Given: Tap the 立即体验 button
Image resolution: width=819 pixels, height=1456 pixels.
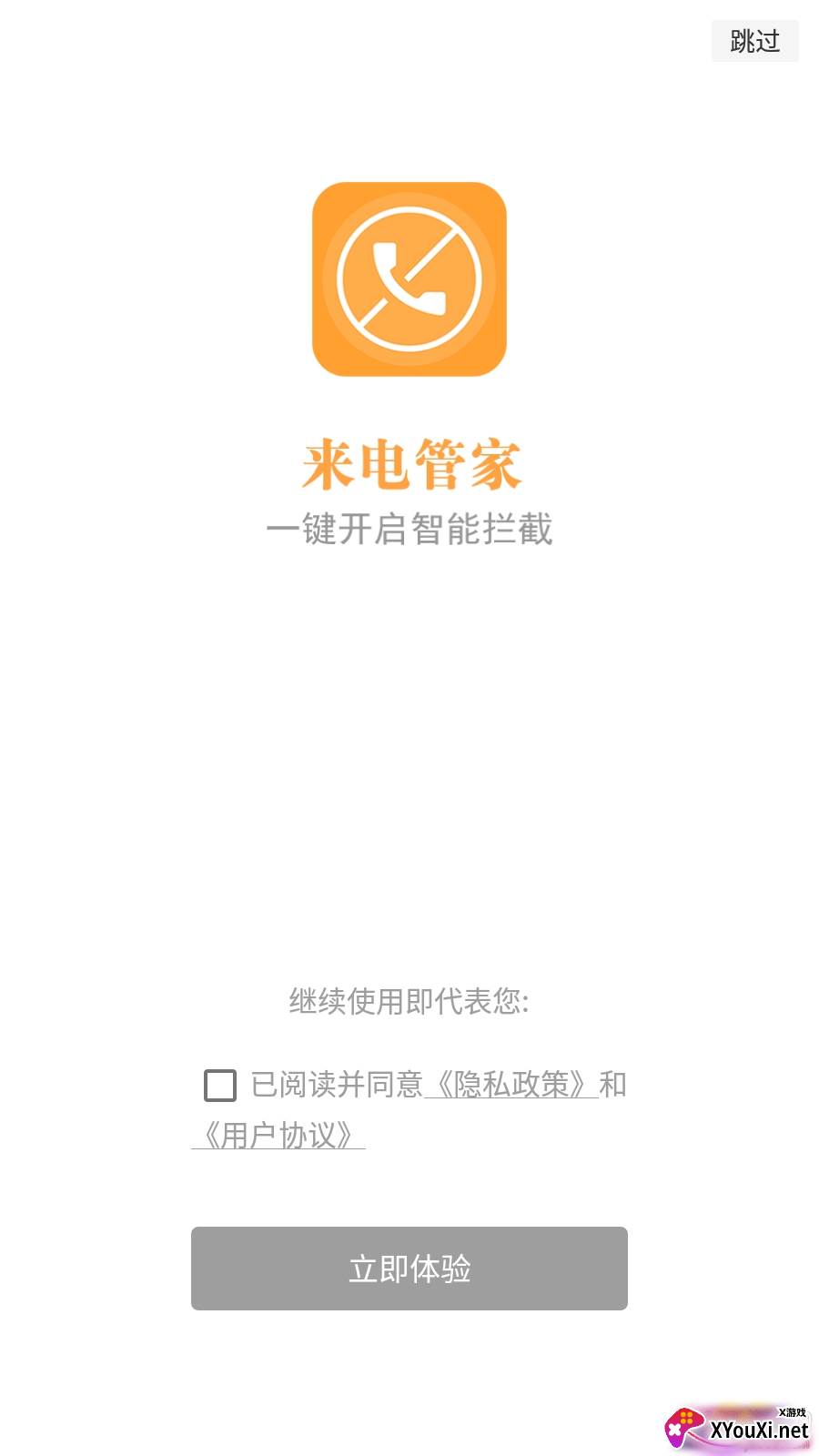Looking at the screenshot, I should [409, 1268].
